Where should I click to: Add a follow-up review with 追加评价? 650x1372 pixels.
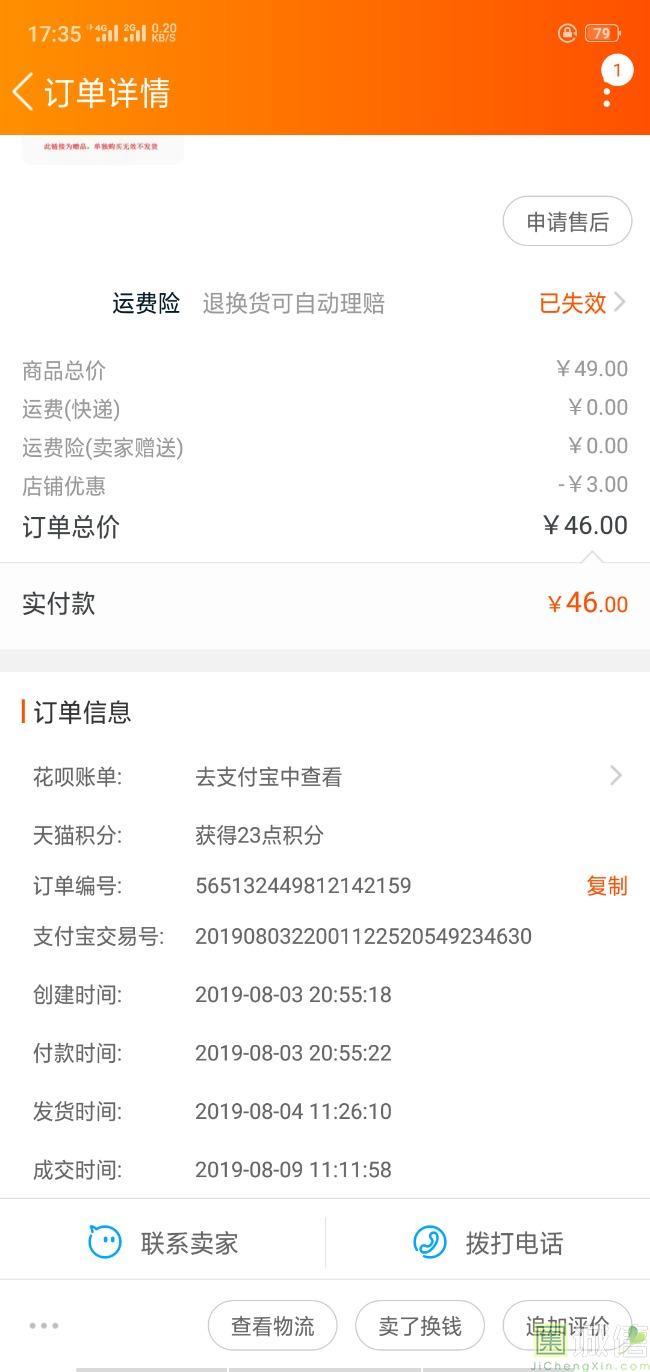point(567,1326)
